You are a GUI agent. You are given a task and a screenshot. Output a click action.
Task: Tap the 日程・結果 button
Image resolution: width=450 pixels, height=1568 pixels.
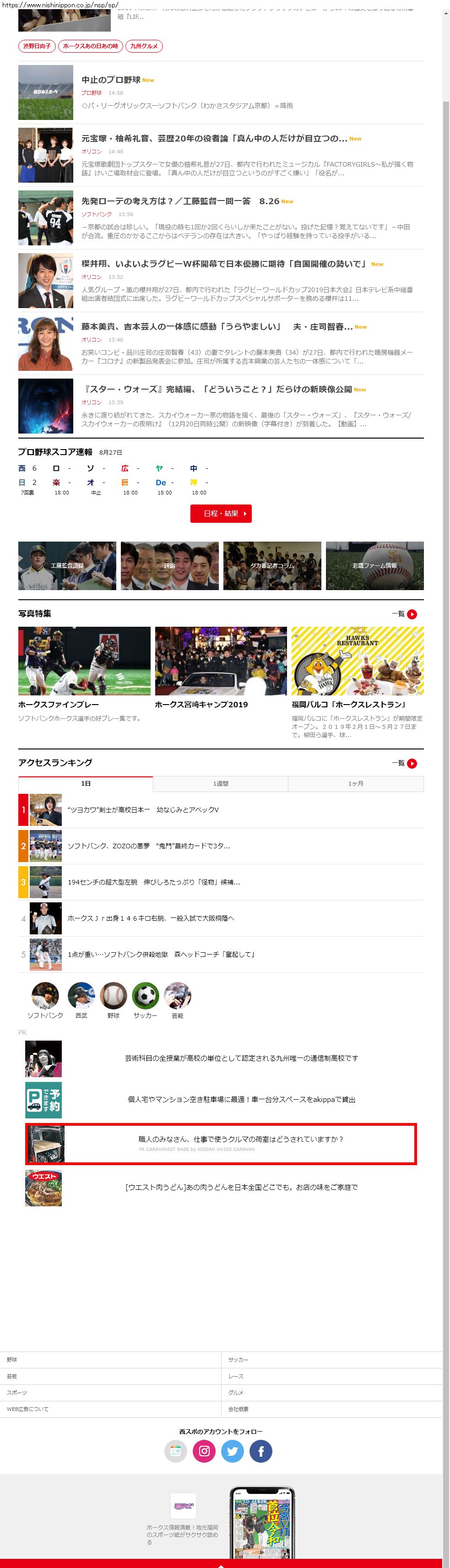point(221,514)
